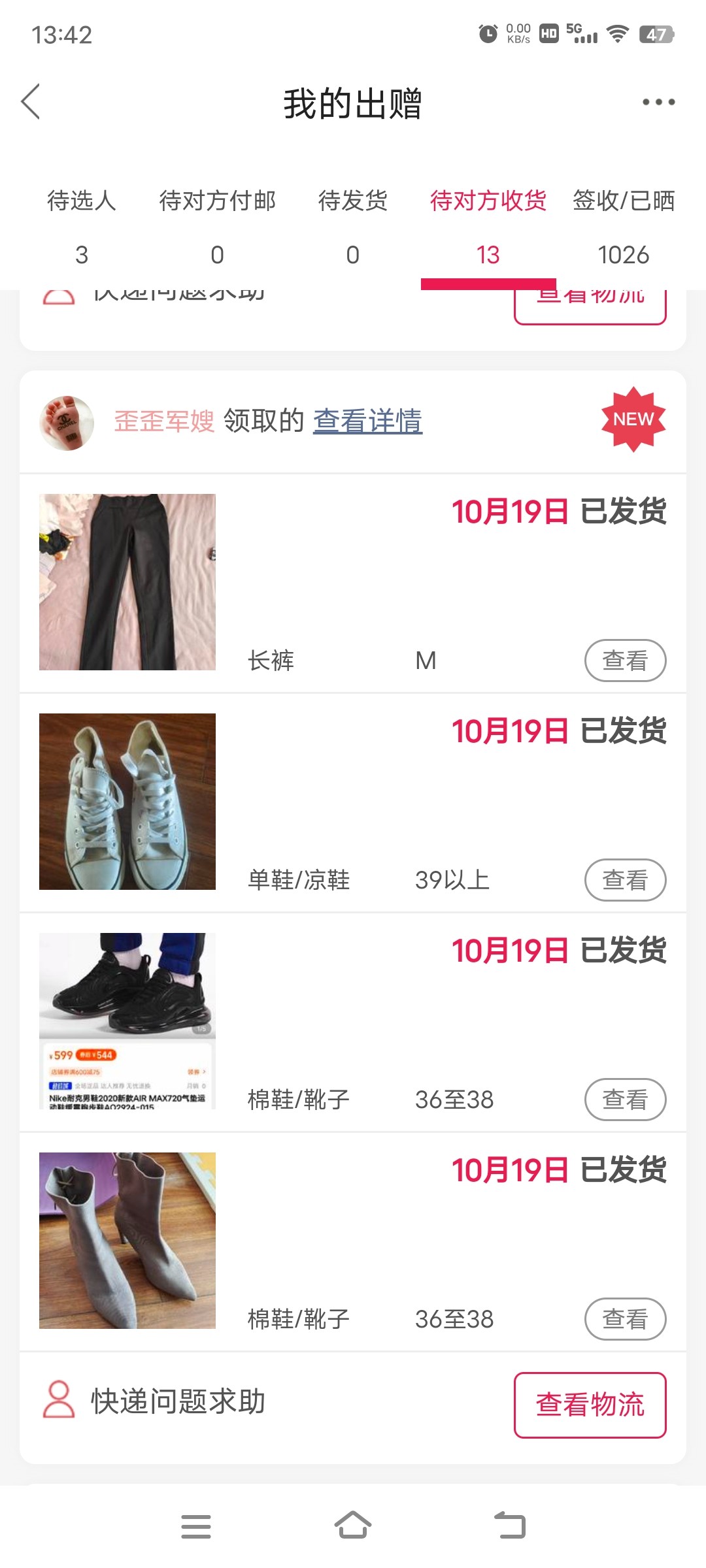Go back using the top-left arrow

click(x=31, y=102)
